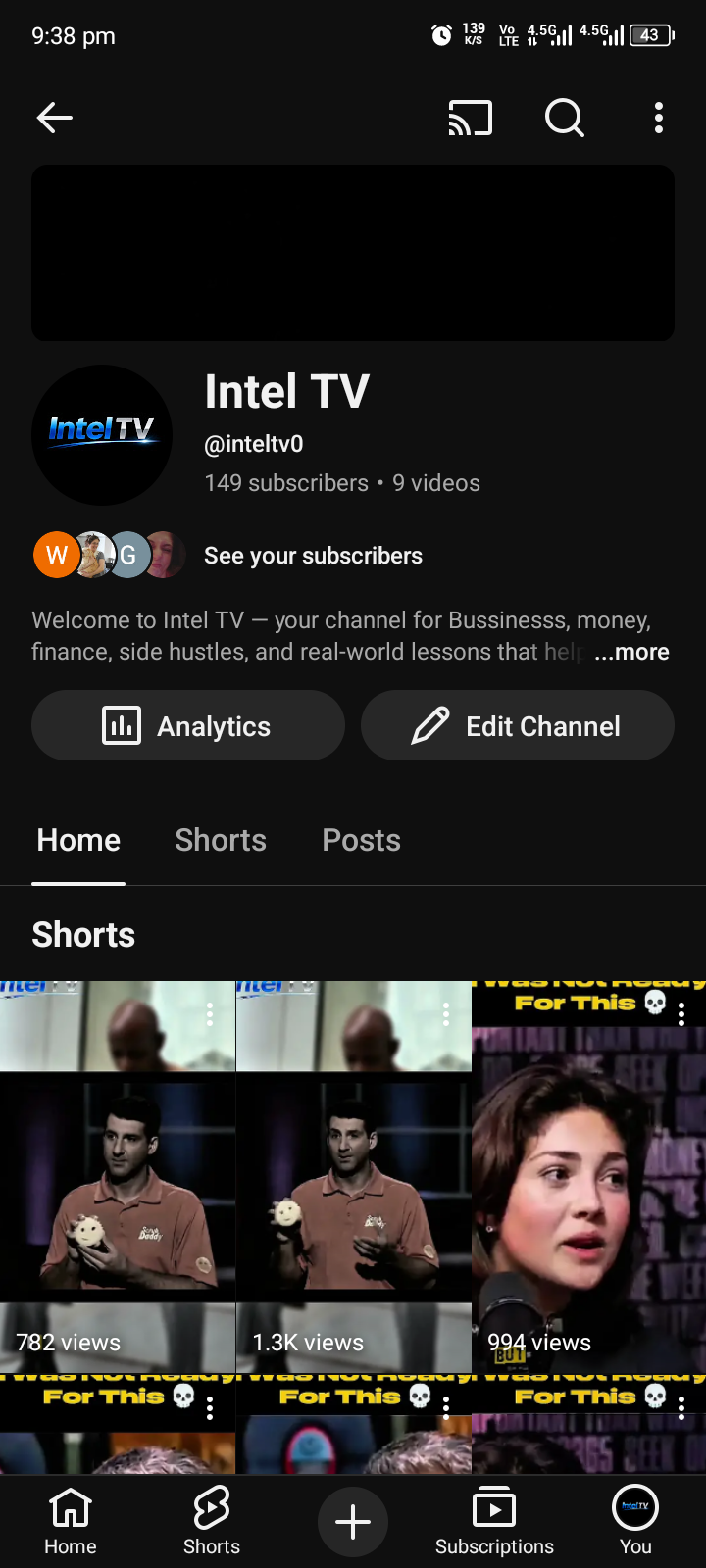Open the cast to device icon

pos(470,118)
